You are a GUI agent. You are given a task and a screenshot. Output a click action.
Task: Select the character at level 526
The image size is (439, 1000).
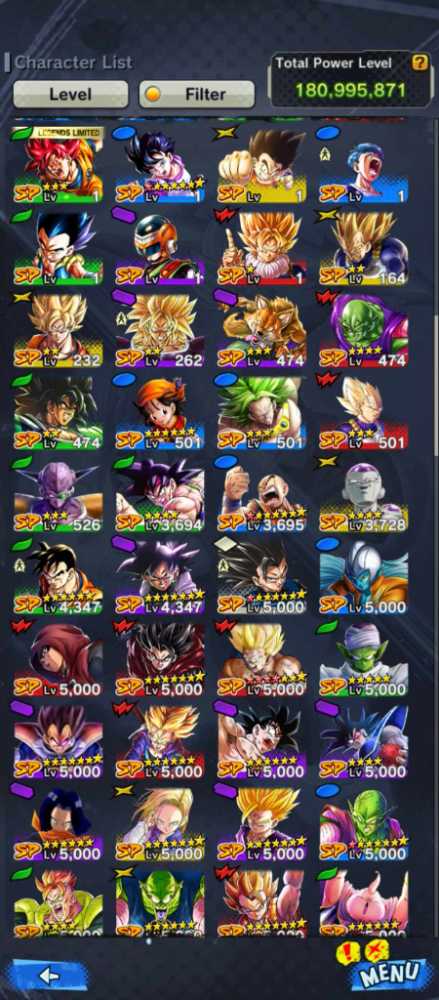(57, 494)
